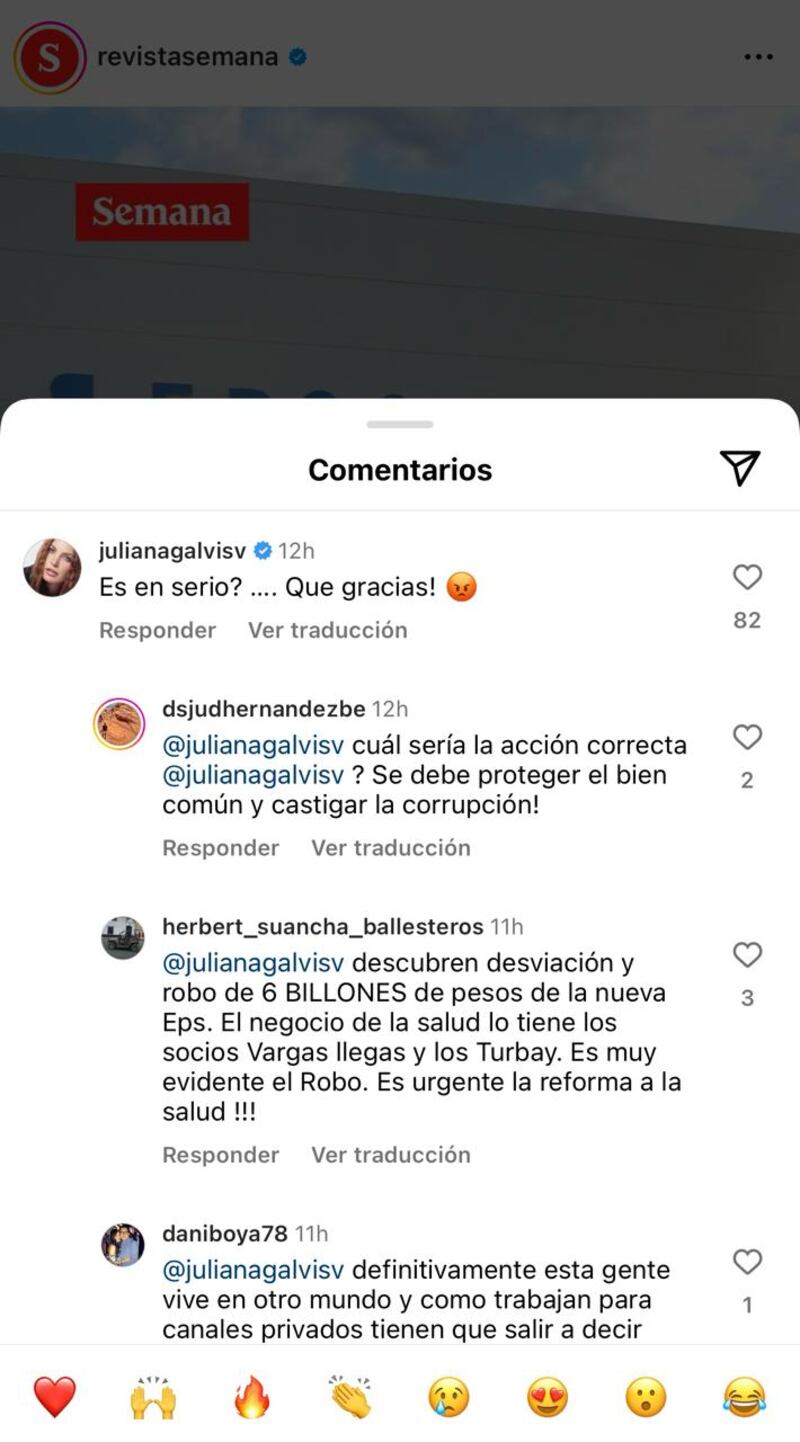This screenshot has height=1442, width=800.
Task: Like julianagalvisv's comment
Action: (x=747, y=577)
